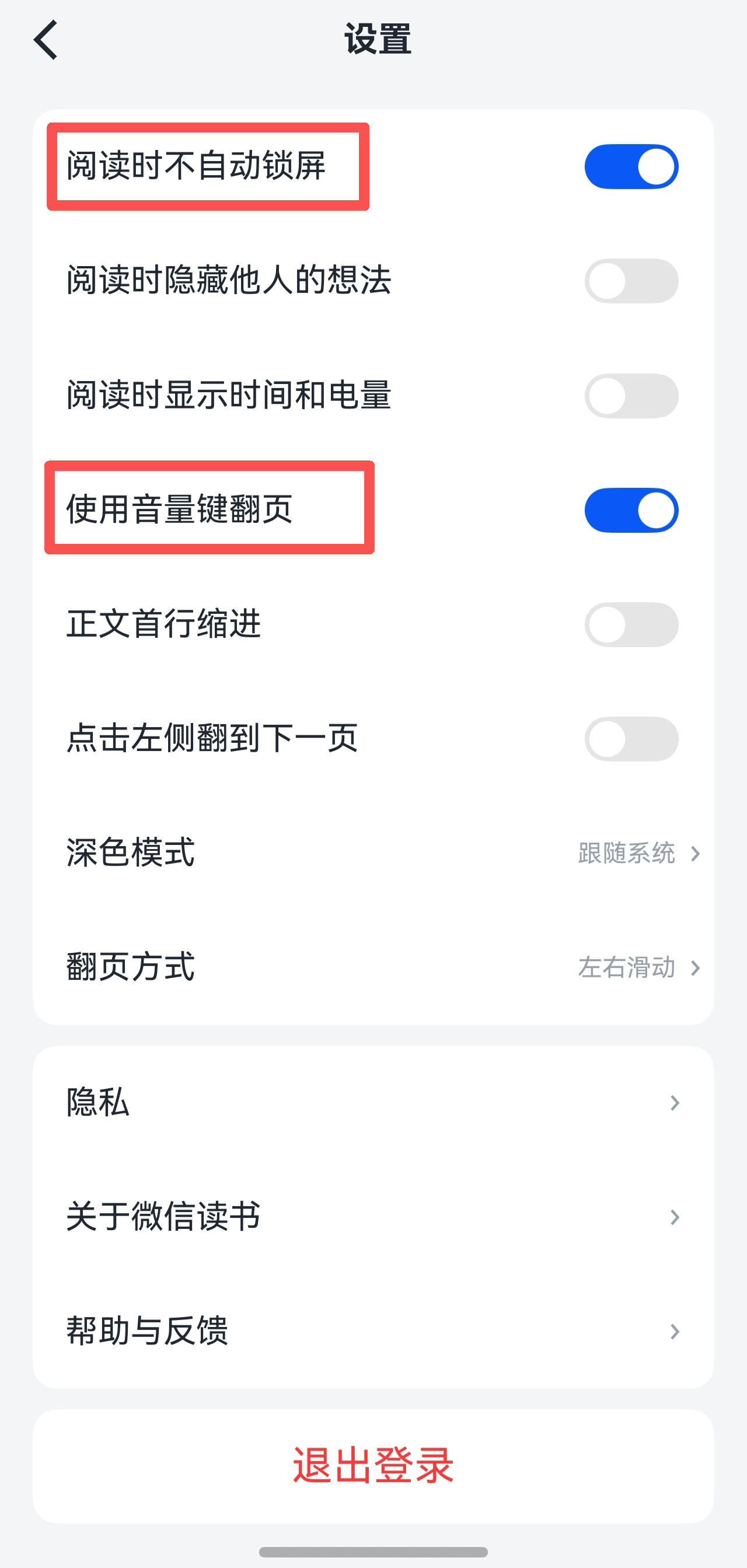Turn on 阅读时显示时间和电量
747x1568 pixels.
click(631, 396)
